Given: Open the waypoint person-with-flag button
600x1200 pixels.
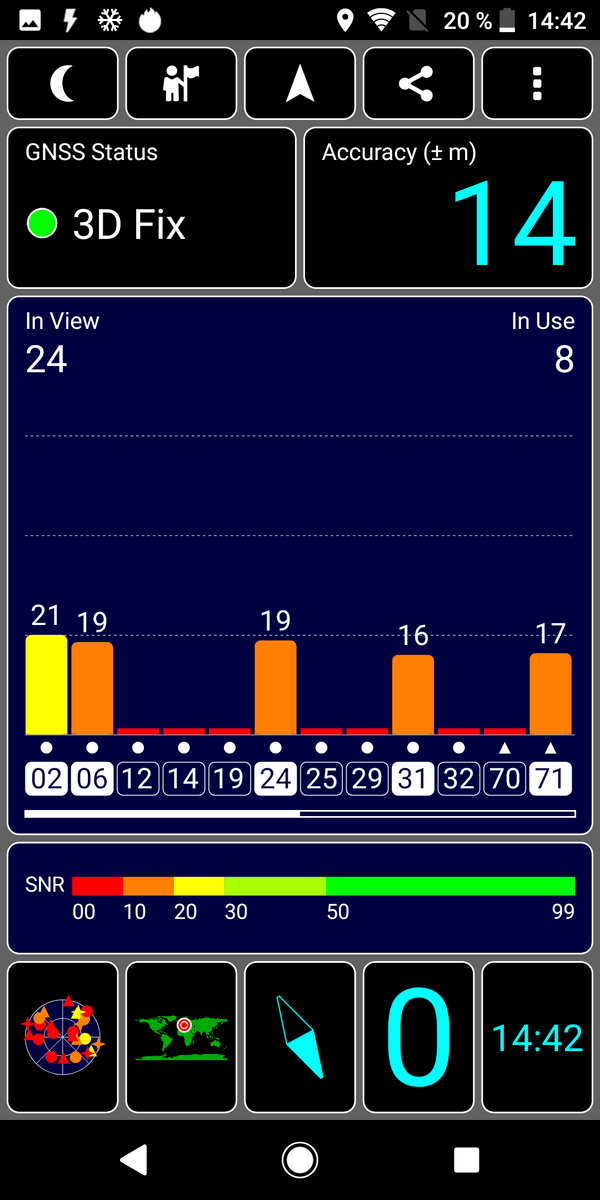Looking at the screenshot, I should (181, 84).
